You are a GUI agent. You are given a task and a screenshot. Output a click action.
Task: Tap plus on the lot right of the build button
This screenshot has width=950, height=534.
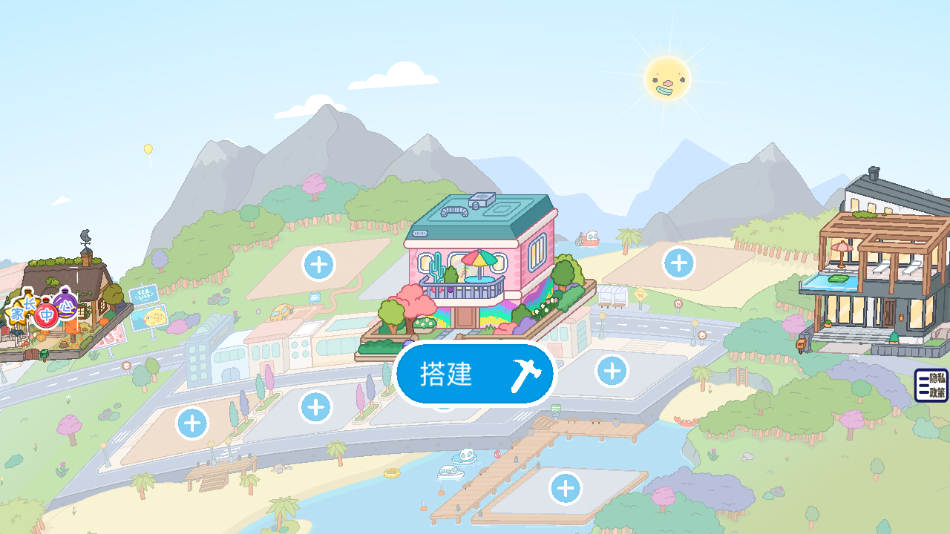coord(611,371)
